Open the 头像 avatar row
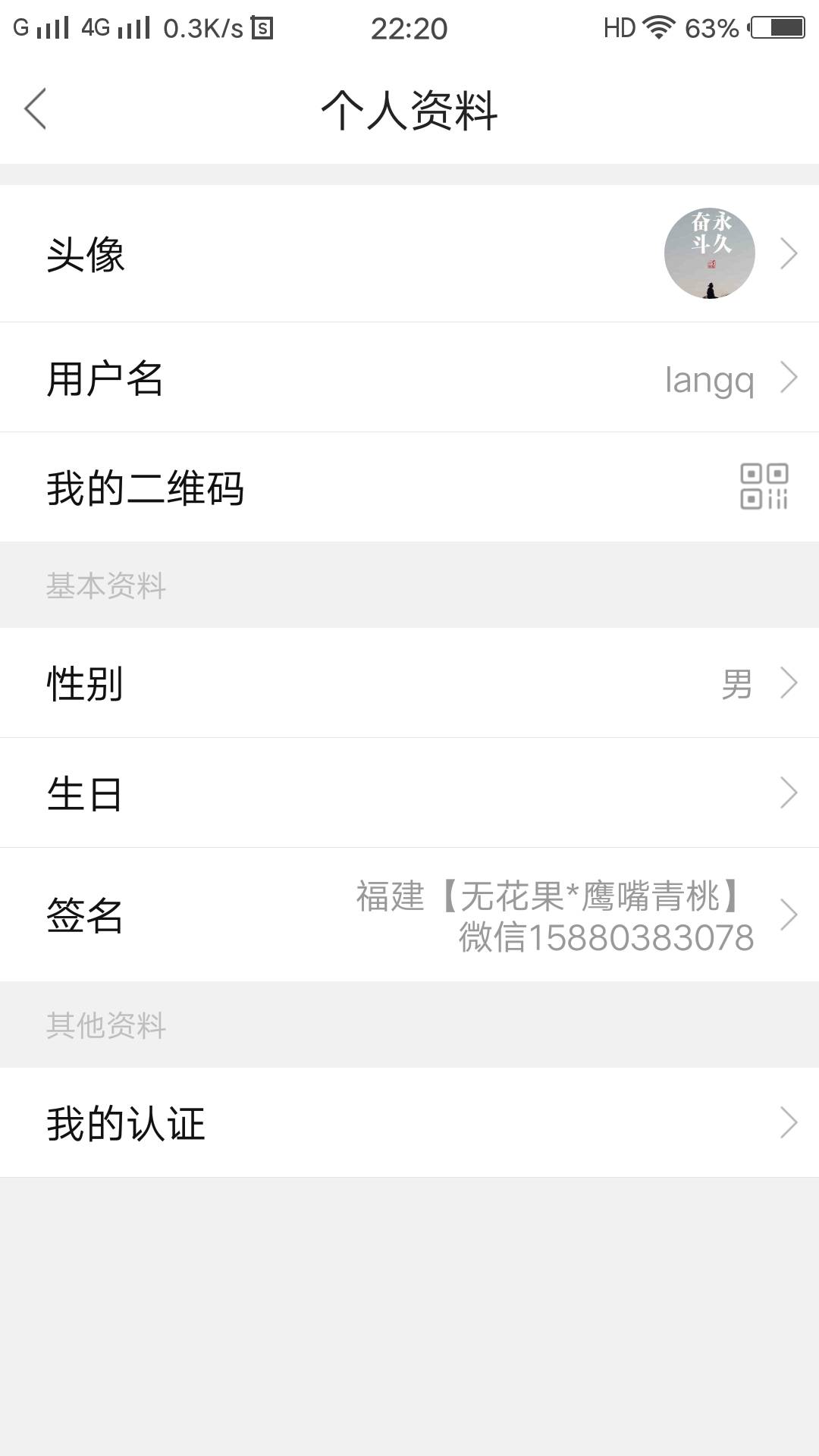This screenshot has height=1456, width=819. point(409,254)
